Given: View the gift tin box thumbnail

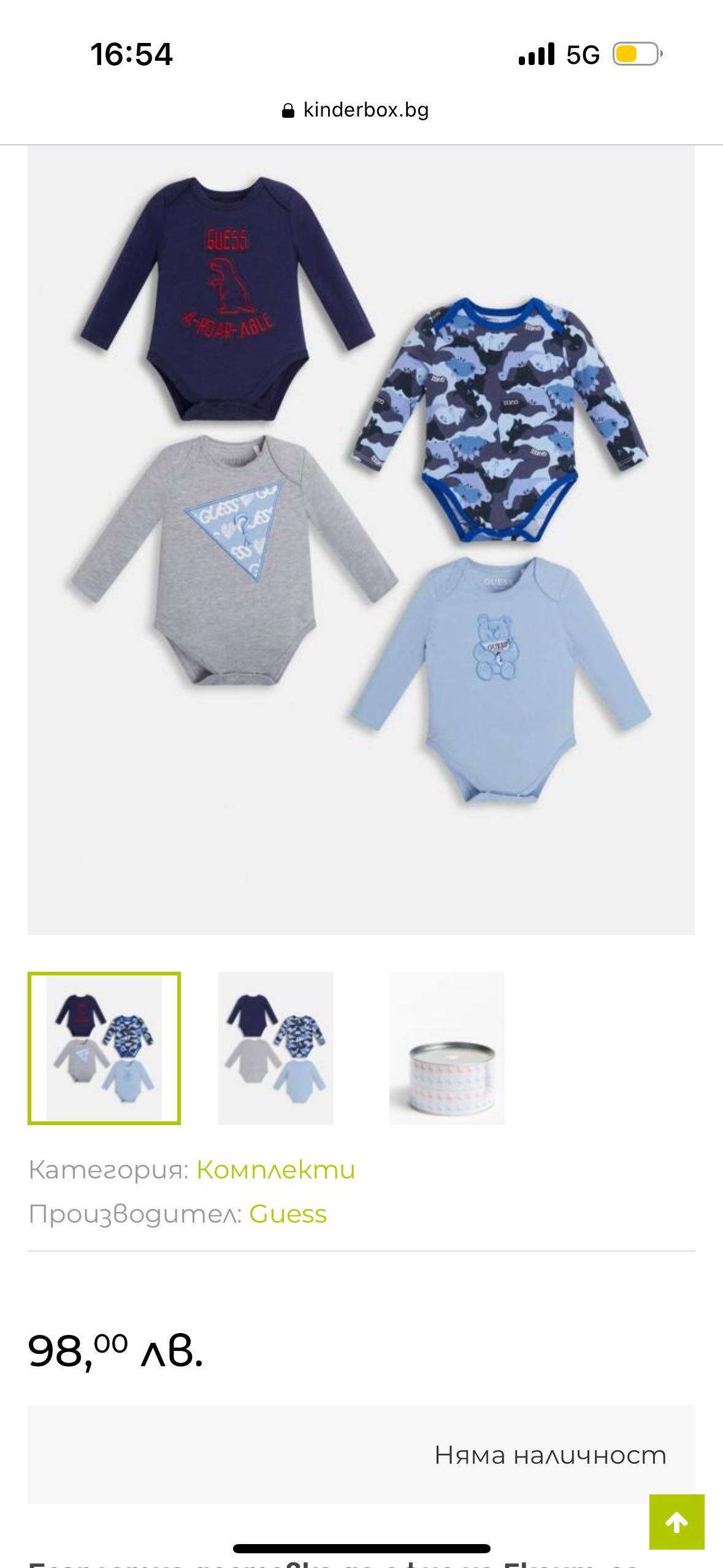Looking at the screenshot, I should click(x=446, y=1048).
